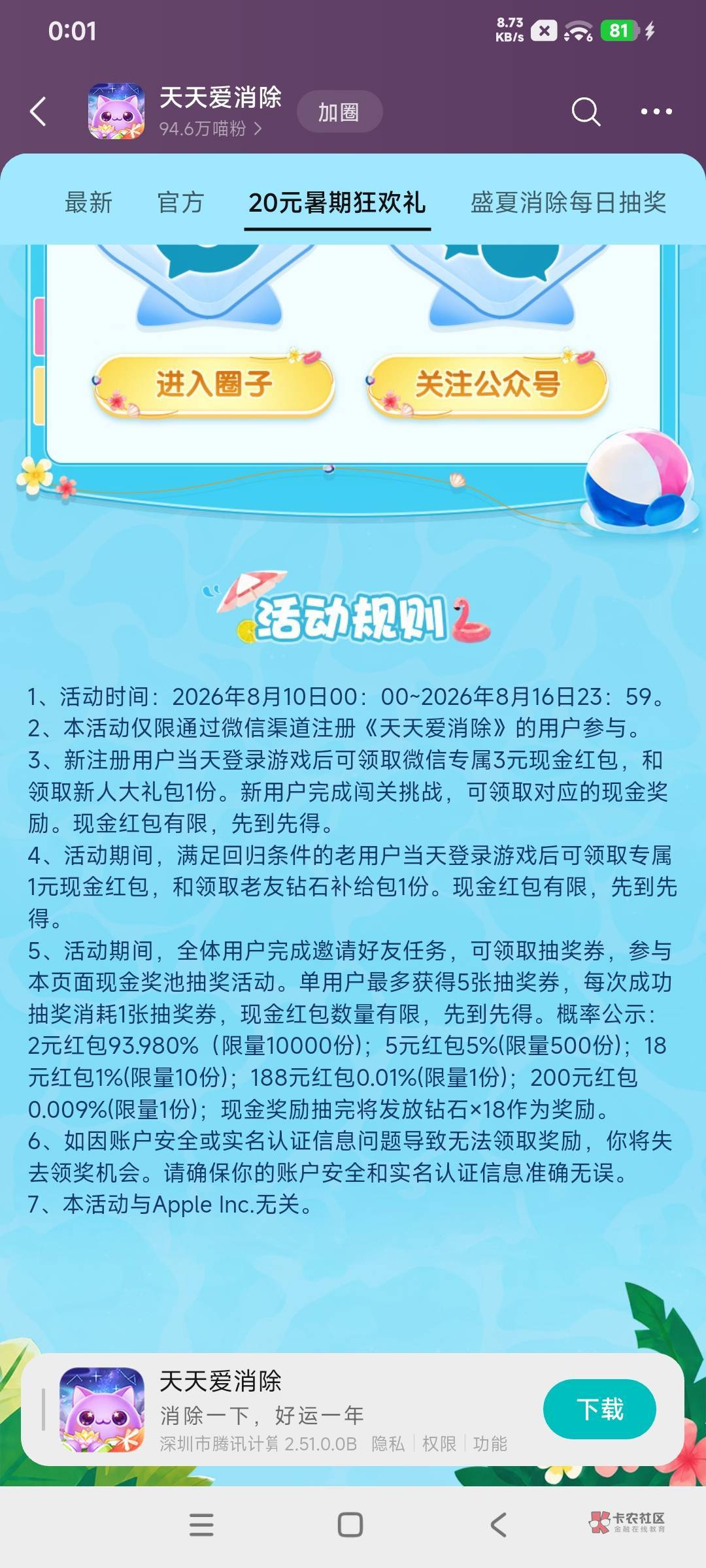Image resolution: width=706 pixels, height=1568 pixels.
Task: Switch to the 官方 tab
Action: click(x=181, y=203)
